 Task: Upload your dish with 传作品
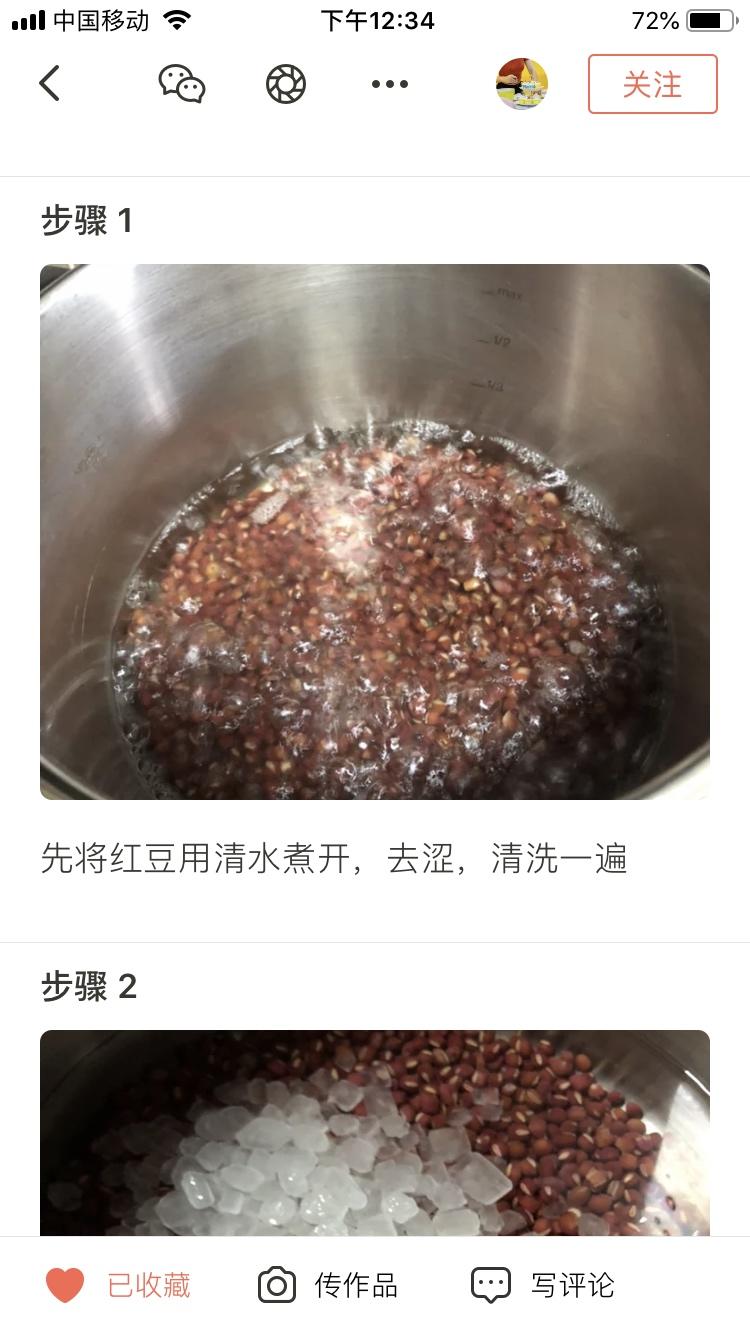[328, 1285]
